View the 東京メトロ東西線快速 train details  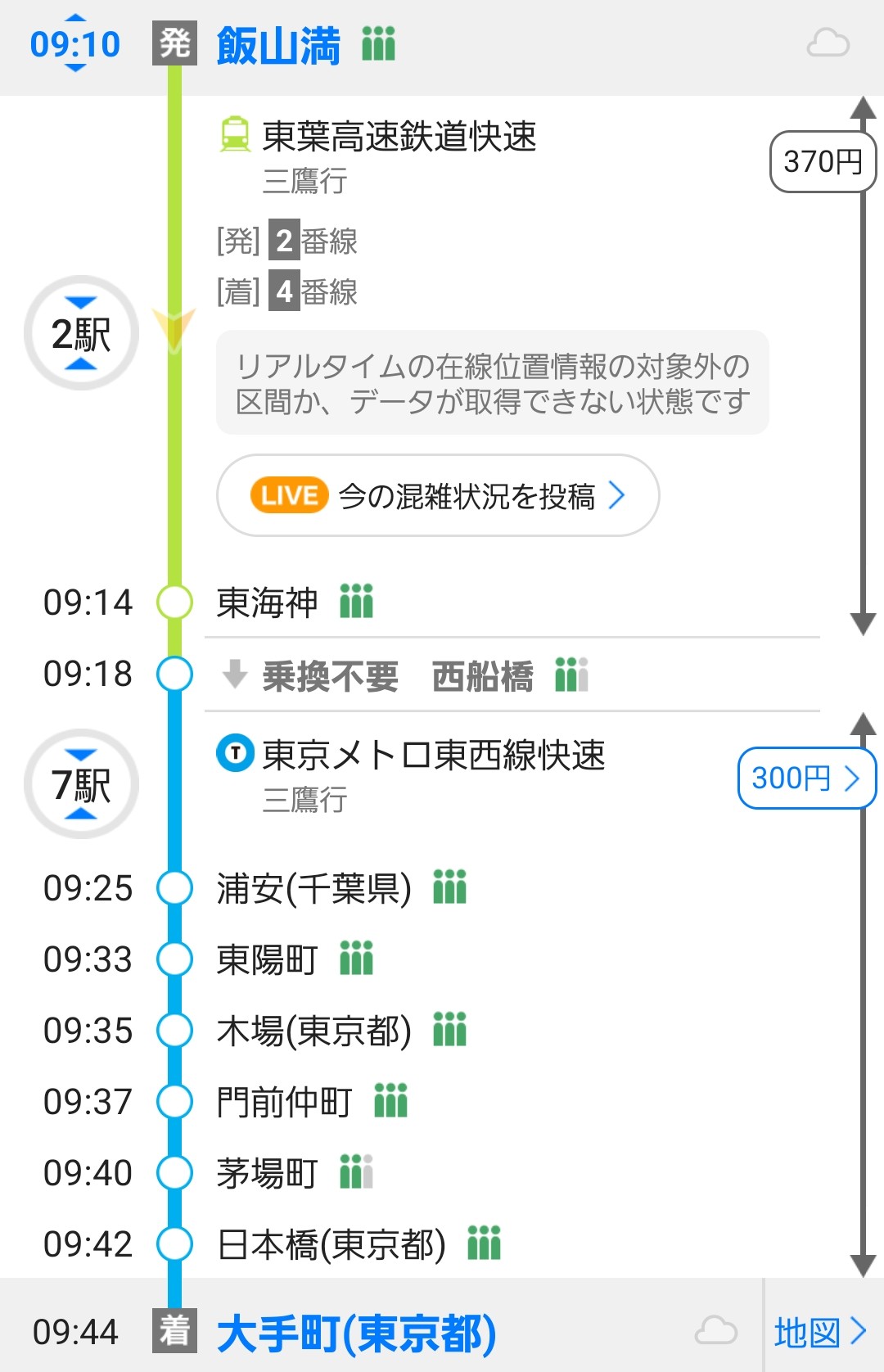click(x=433, y=756)
